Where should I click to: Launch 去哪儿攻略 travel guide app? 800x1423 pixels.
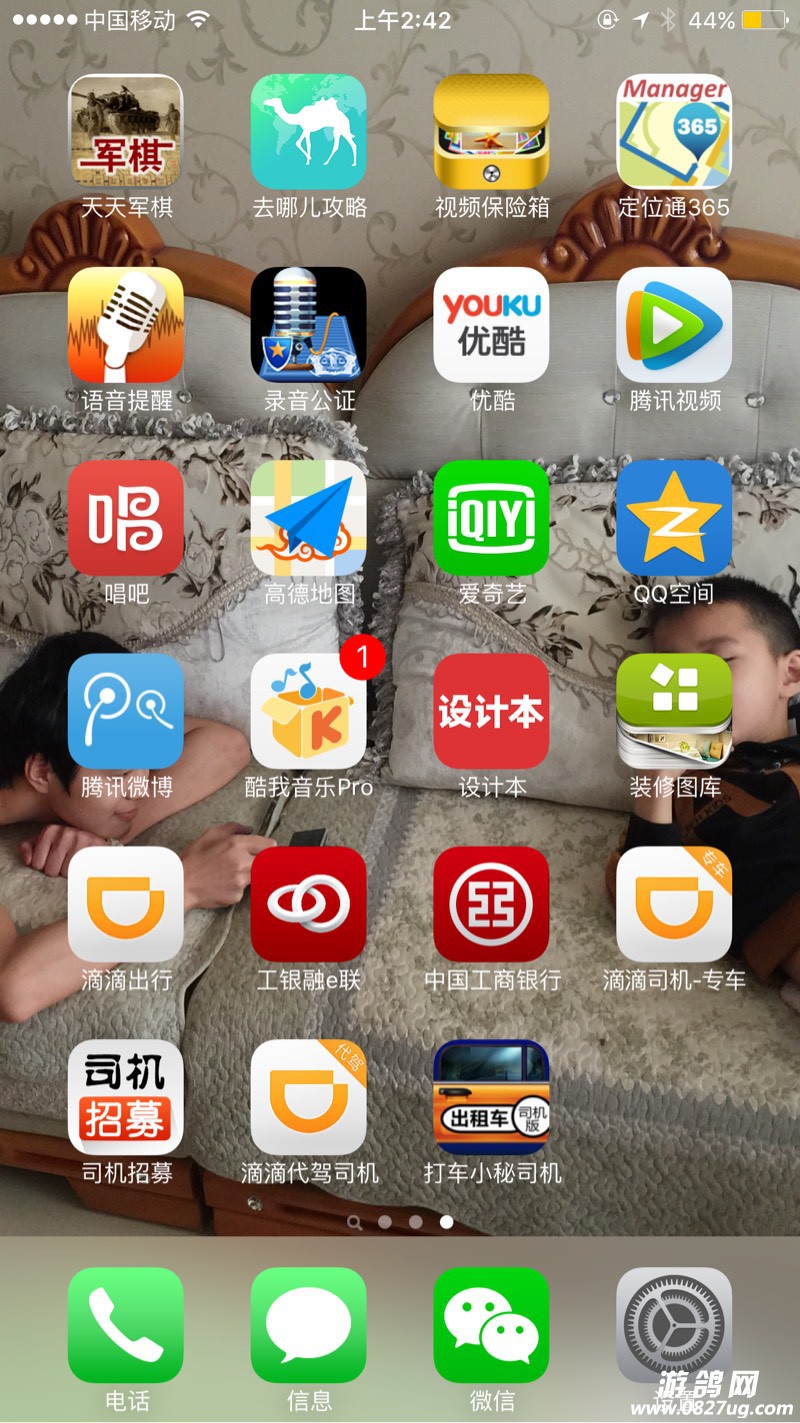point(308,132)
